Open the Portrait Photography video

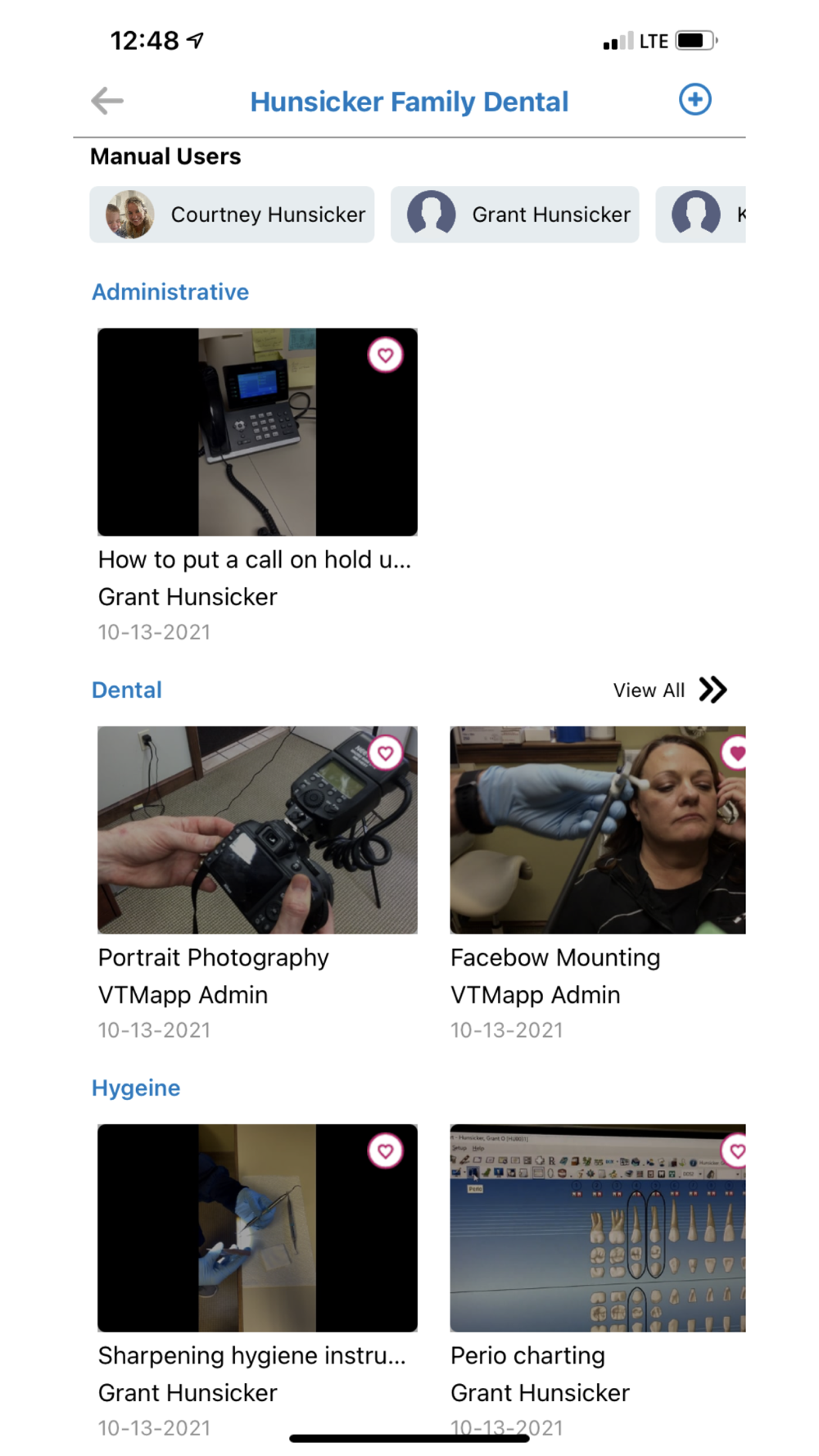point(257,830)
